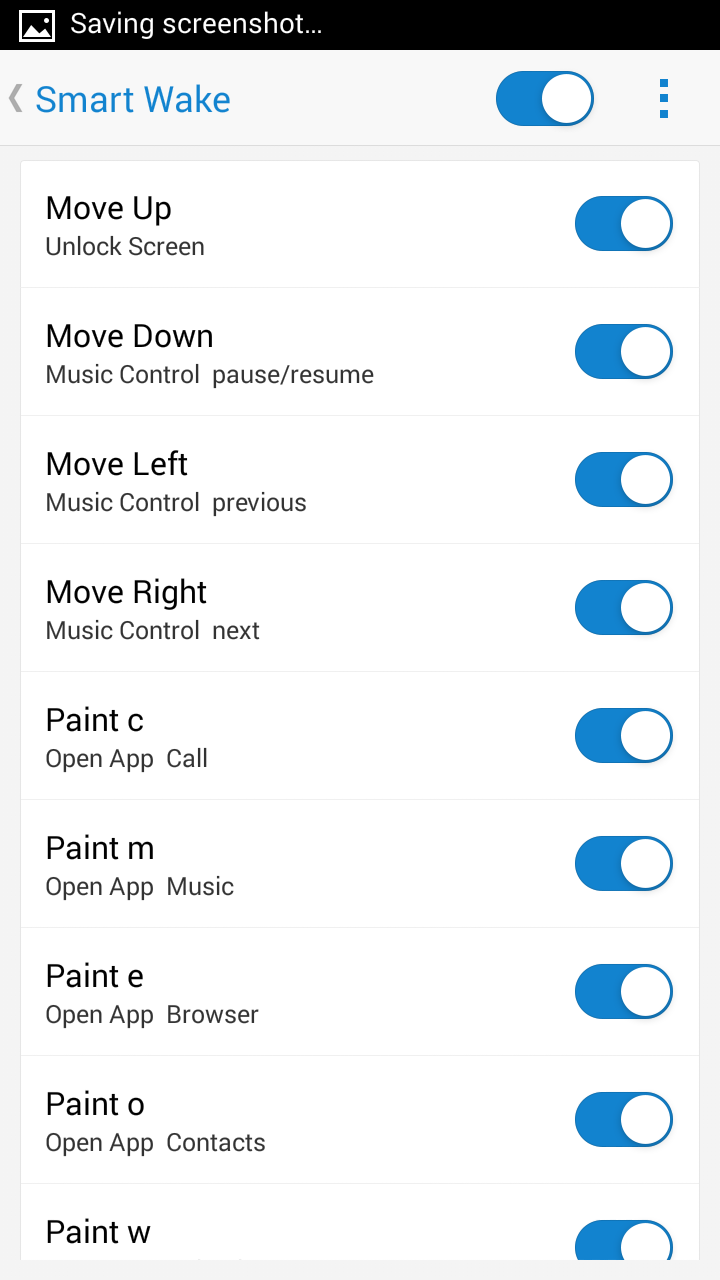Toggle off the Move Left gesture
The height and width of the screenshot is (1280, 720).
click(x=623, y=479)
